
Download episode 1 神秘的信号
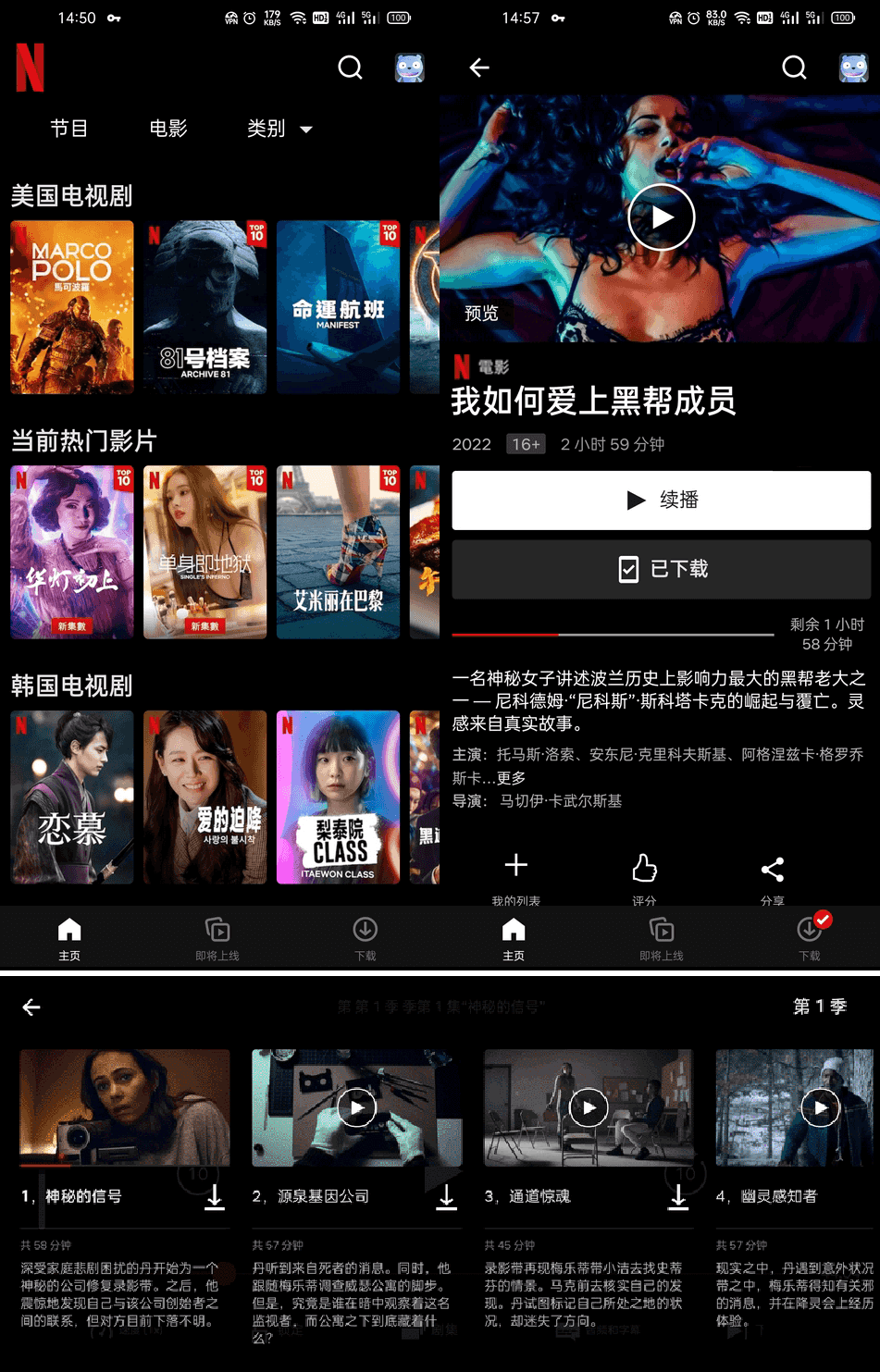click(215, 1197)
